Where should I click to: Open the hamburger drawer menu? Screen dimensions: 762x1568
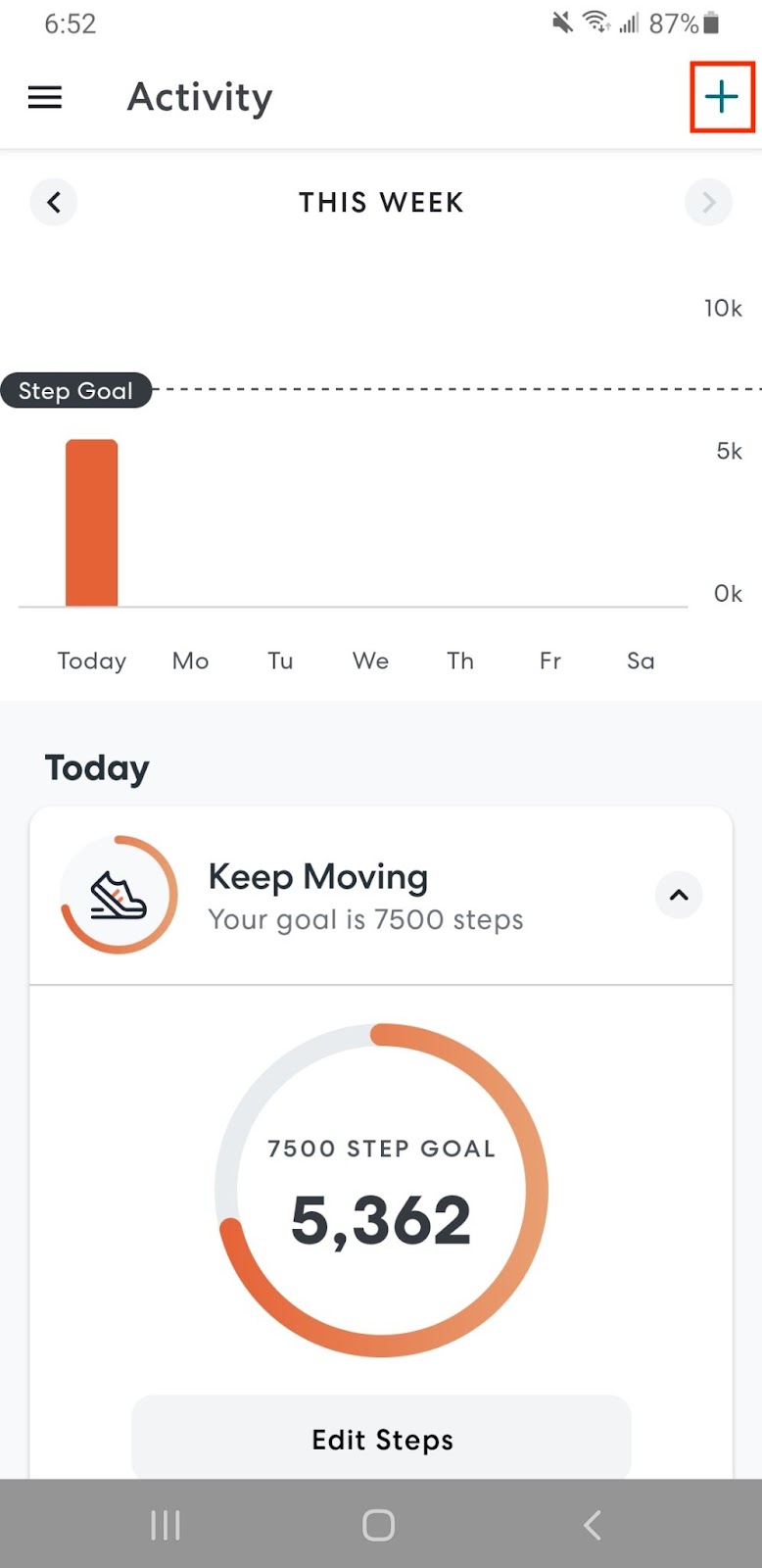click(x=45, y=97)
